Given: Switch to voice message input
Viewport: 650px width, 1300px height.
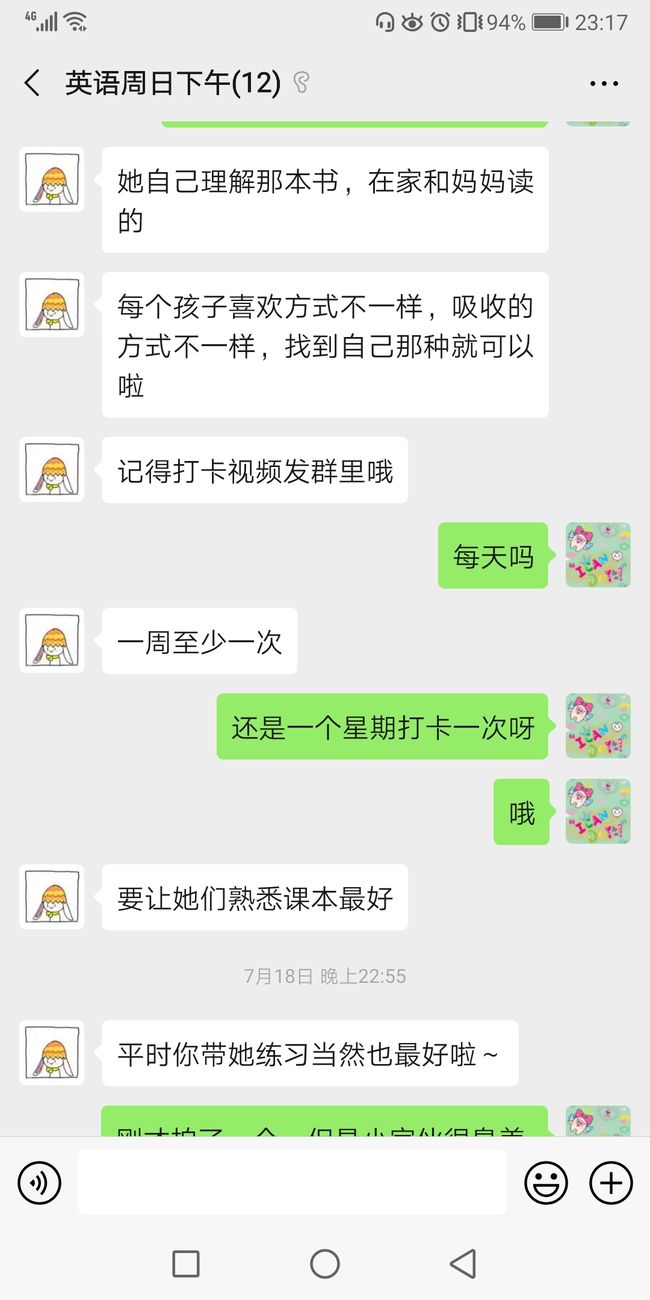Looking at the screenshot, I should pos(39,1183).
